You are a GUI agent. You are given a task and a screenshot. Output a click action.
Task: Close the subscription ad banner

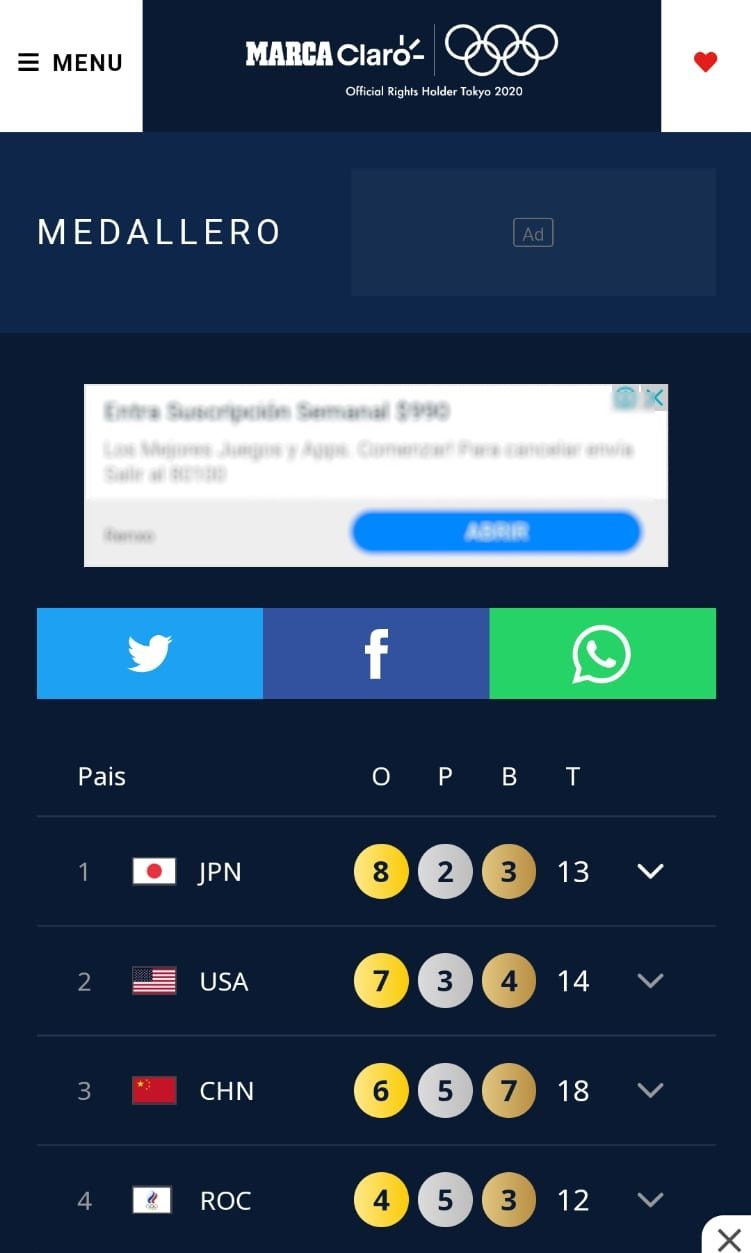(656, 398)
